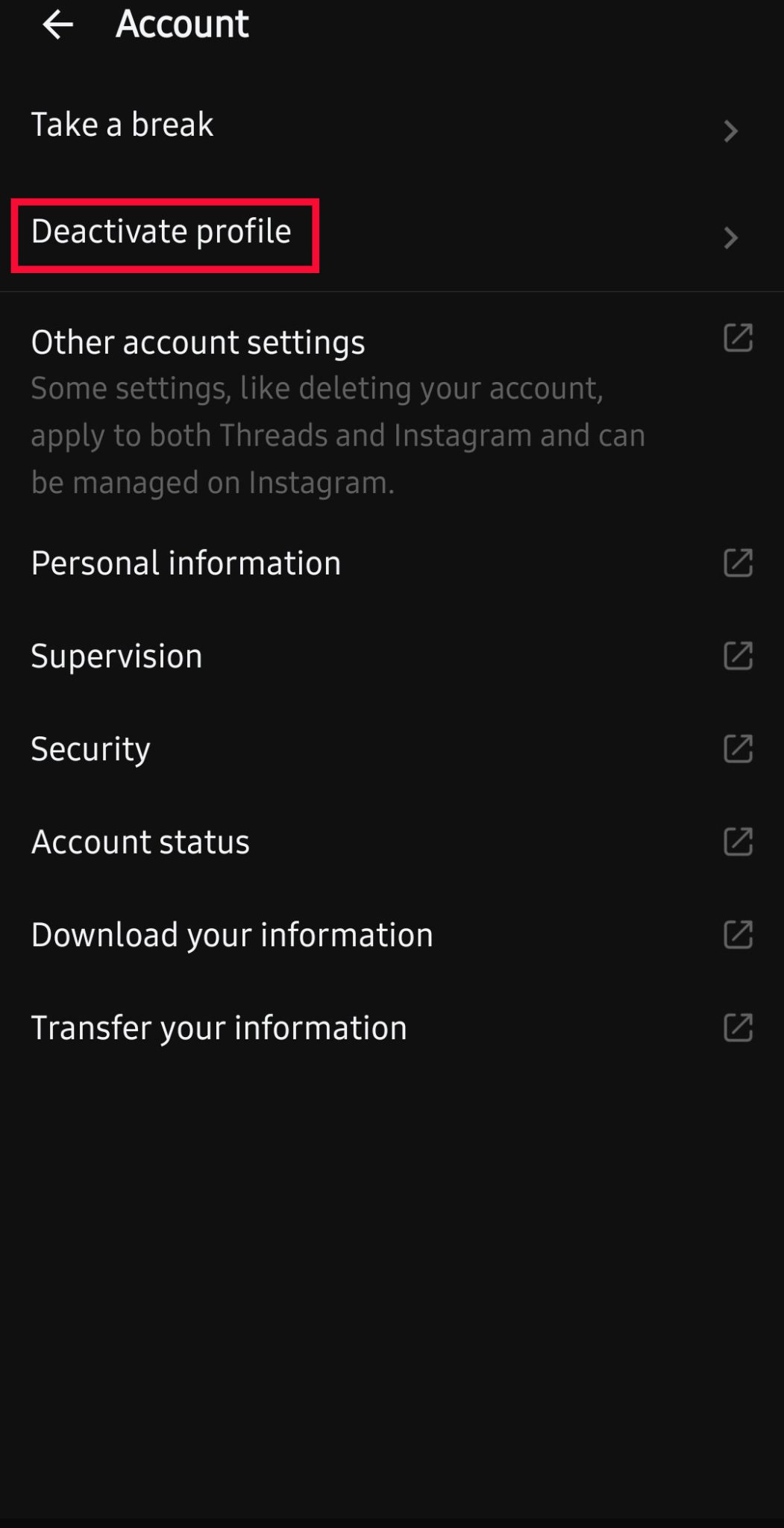Open the highlighted Deactivate profile option
The width and height of the screenshot is (784, 1528).
(162, 232)
